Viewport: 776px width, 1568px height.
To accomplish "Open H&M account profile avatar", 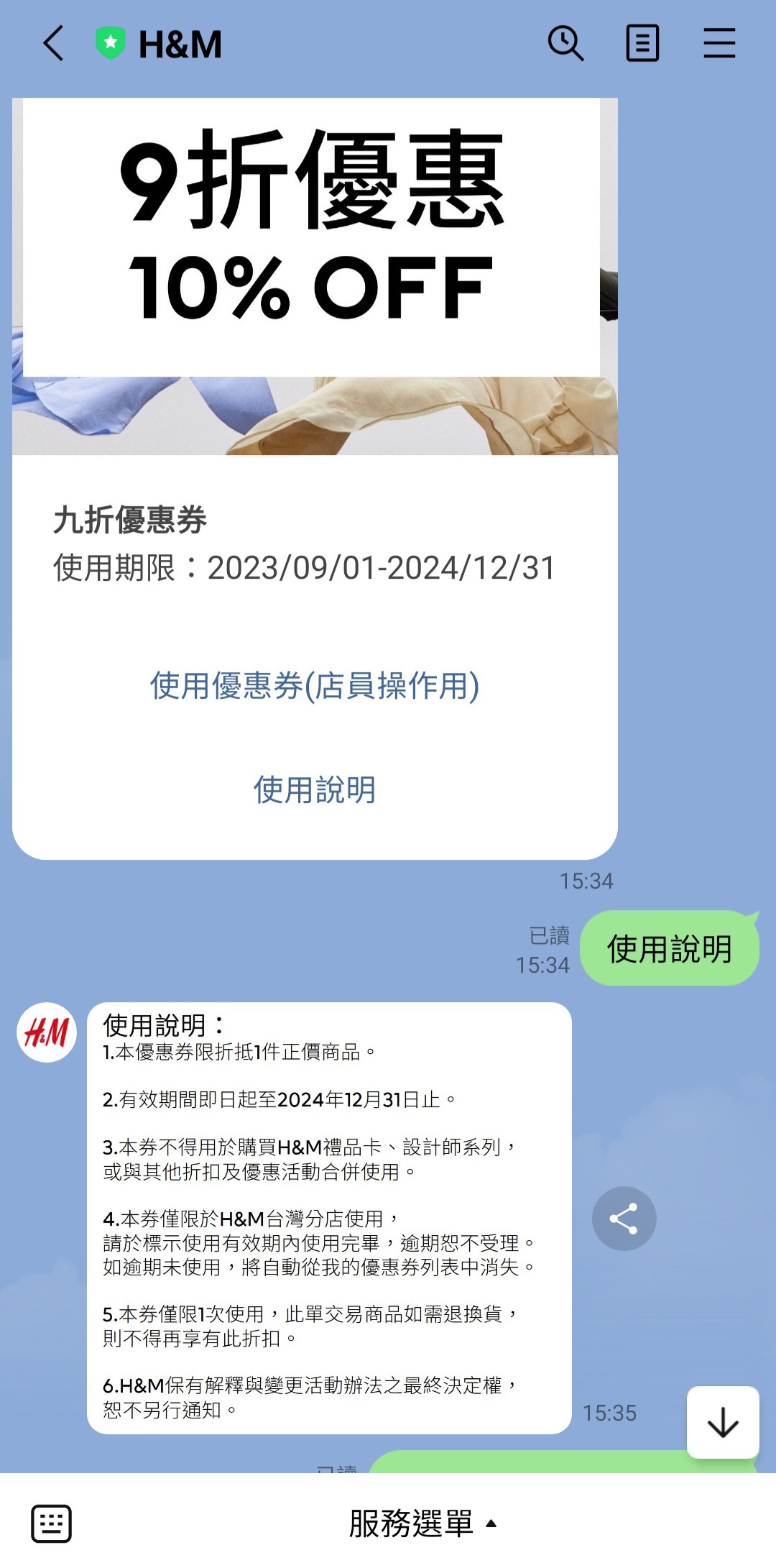I will coord(47,1032).
